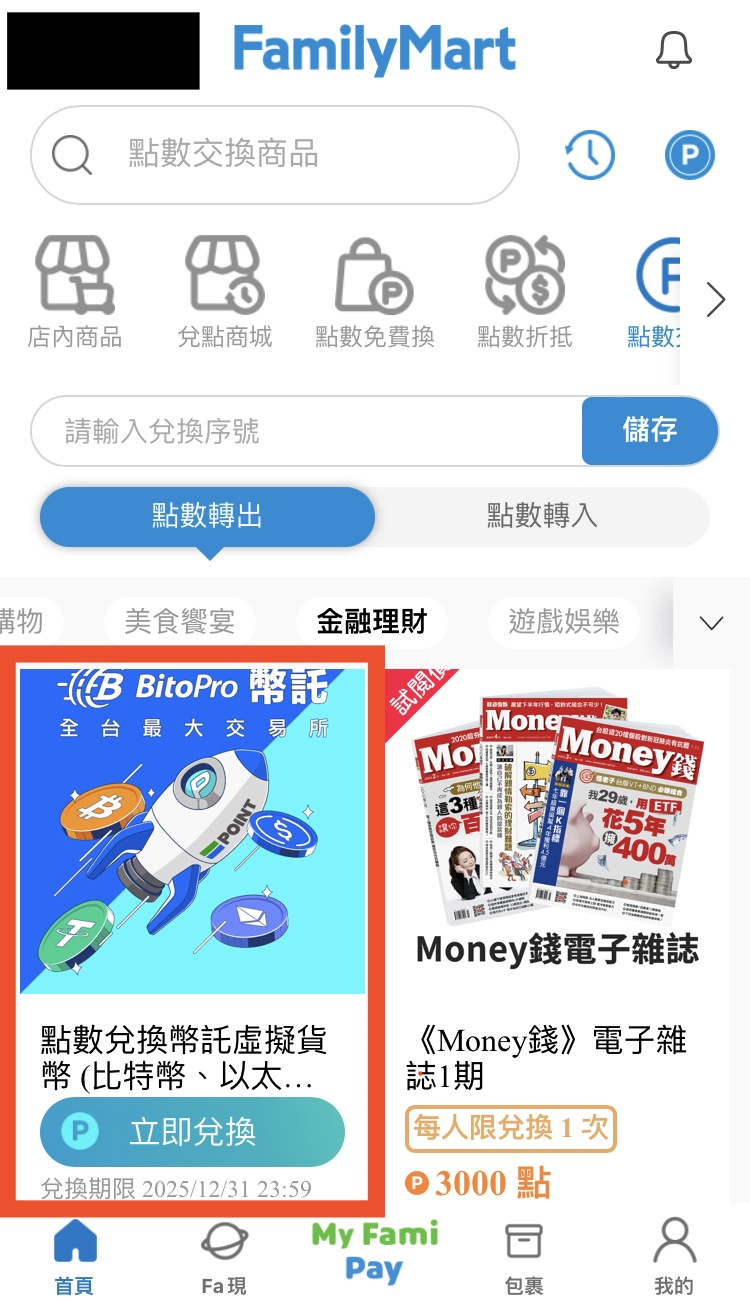The width and height of the screenshot is (750, 1301).
Task: Open the notifications bell
Action: pos(674,49)
